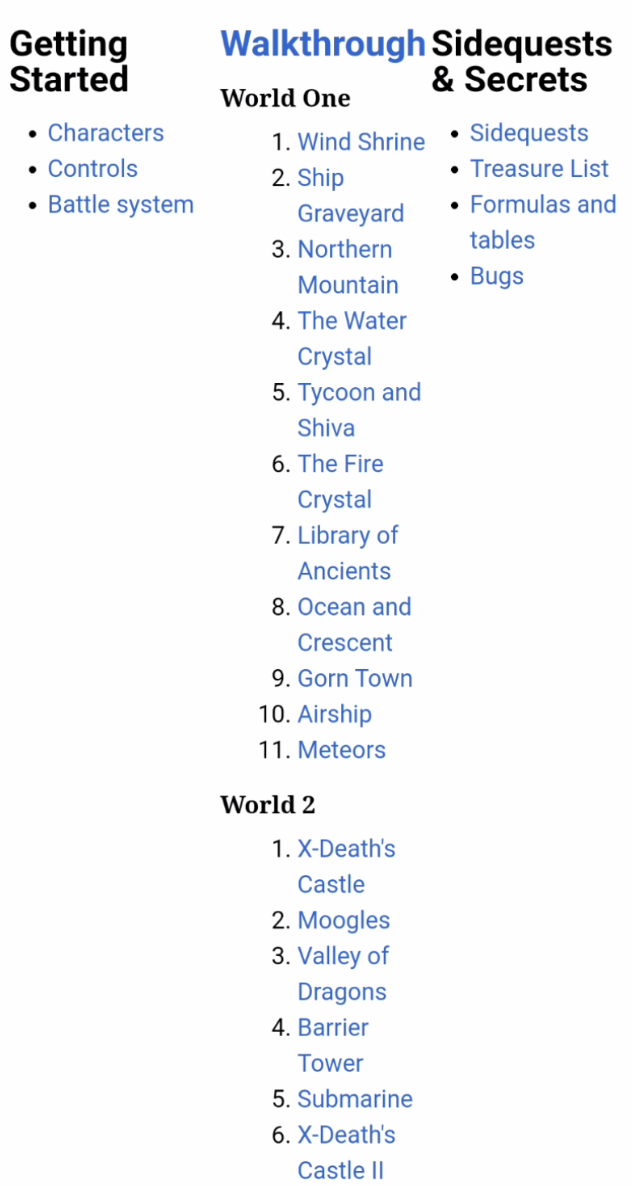Open The Fire Crystal chapter
Image resolution: width=632 pixels, height=1186 pixels.
[x=340, y=482]
